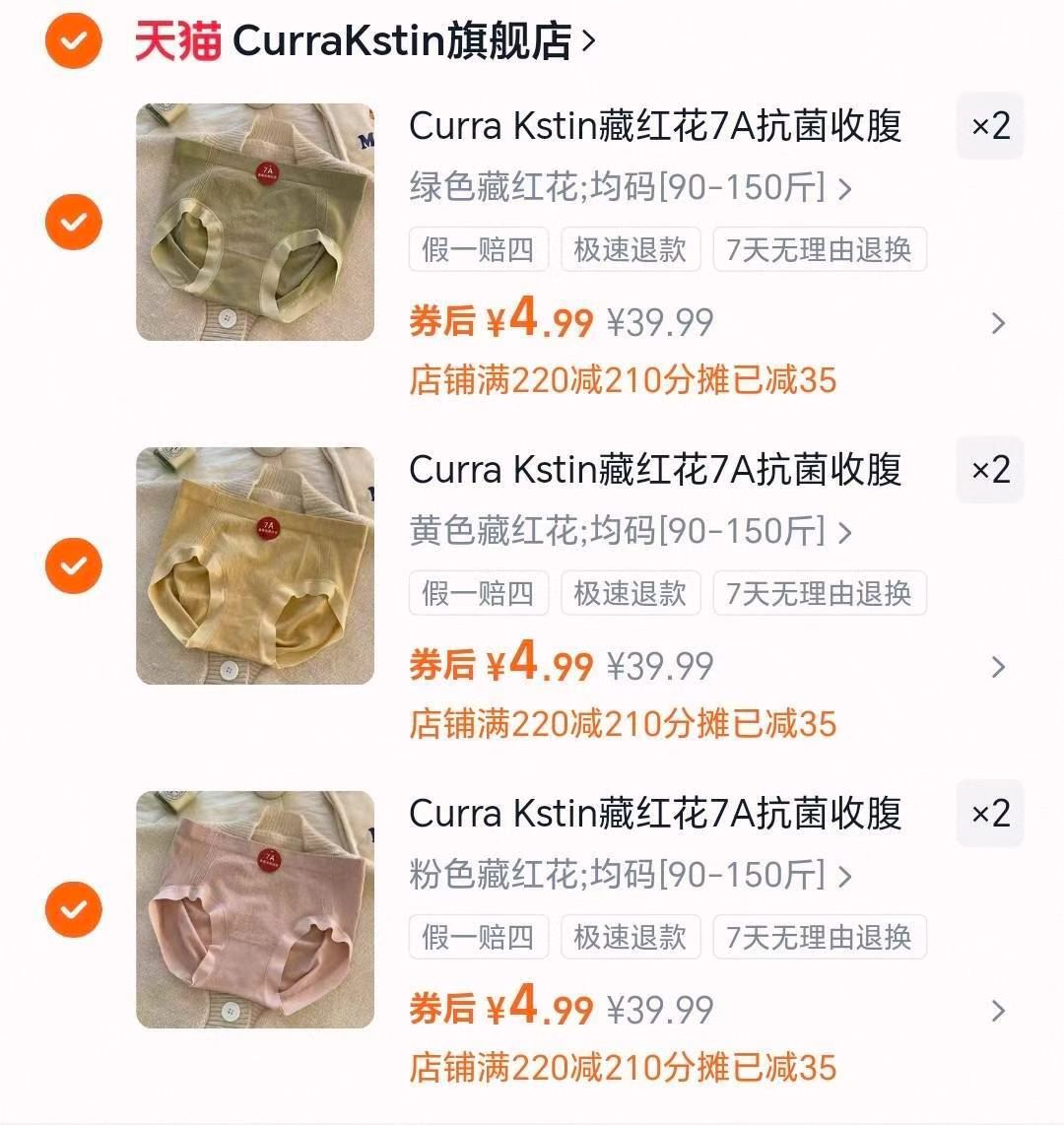The height and width of the screenshot is (1125, 1064).
Task: Click the orange checkmark beside the pink product
Action: [x=73, y=909]
